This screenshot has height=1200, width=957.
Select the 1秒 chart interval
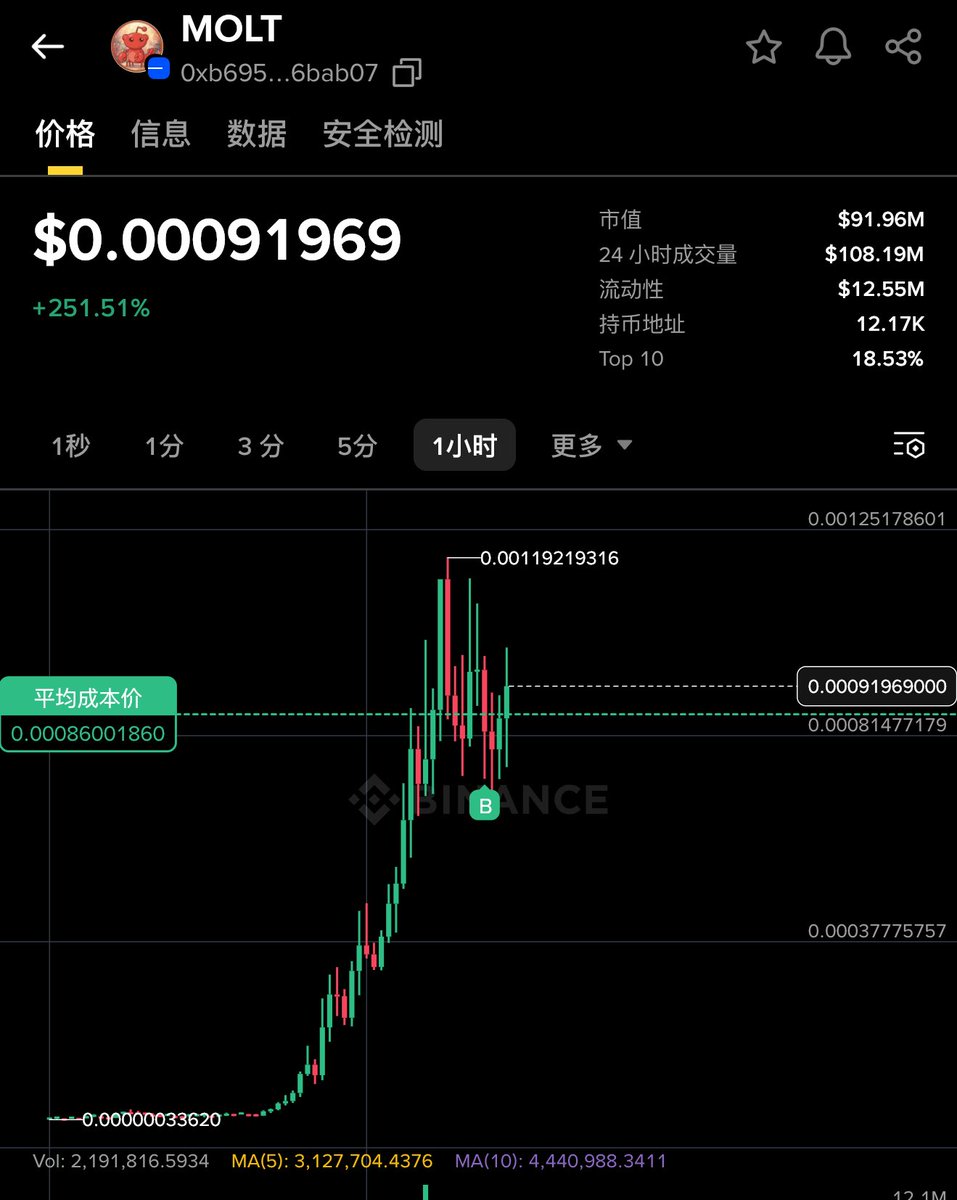71,446
